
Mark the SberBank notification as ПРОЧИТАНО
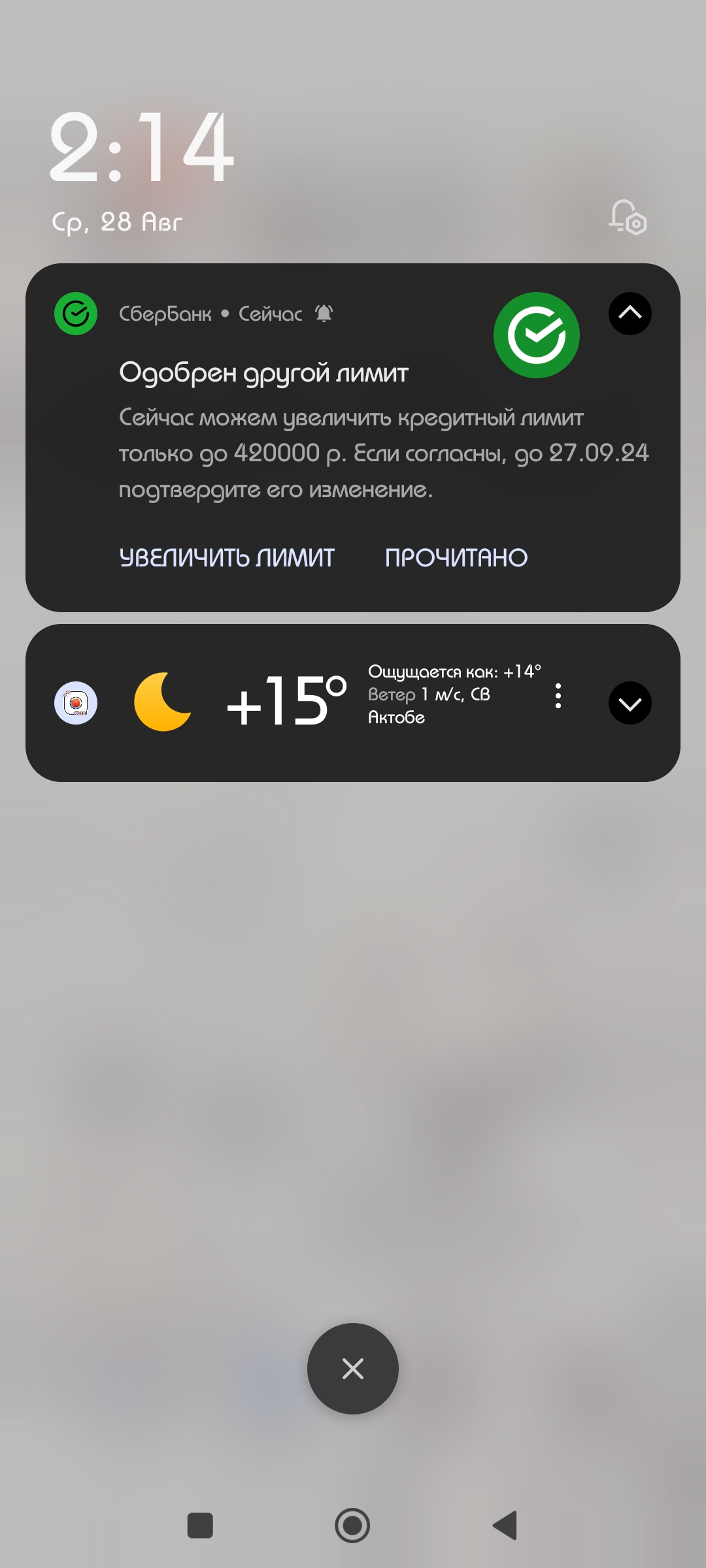(x=456, y=557)
